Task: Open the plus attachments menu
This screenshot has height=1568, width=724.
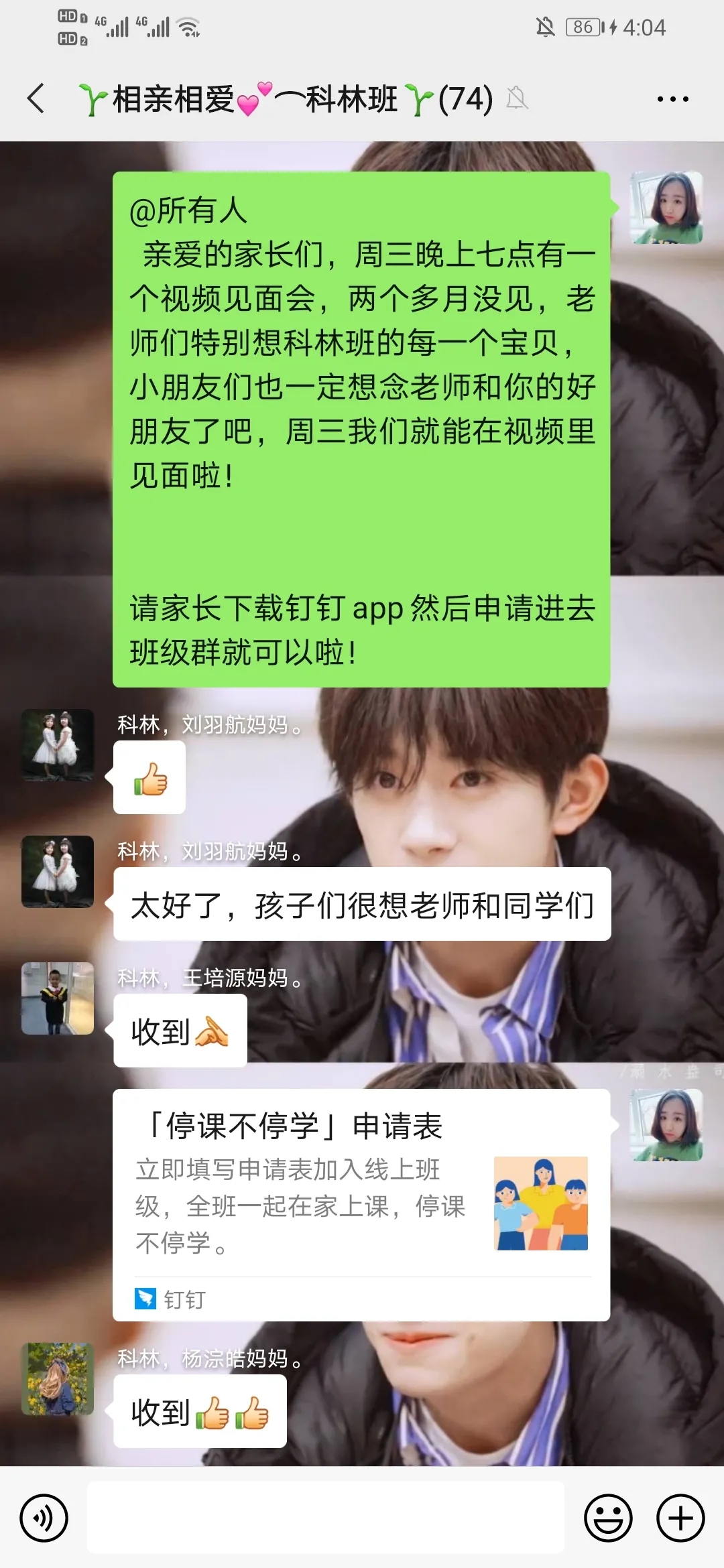Action: 680,1518
